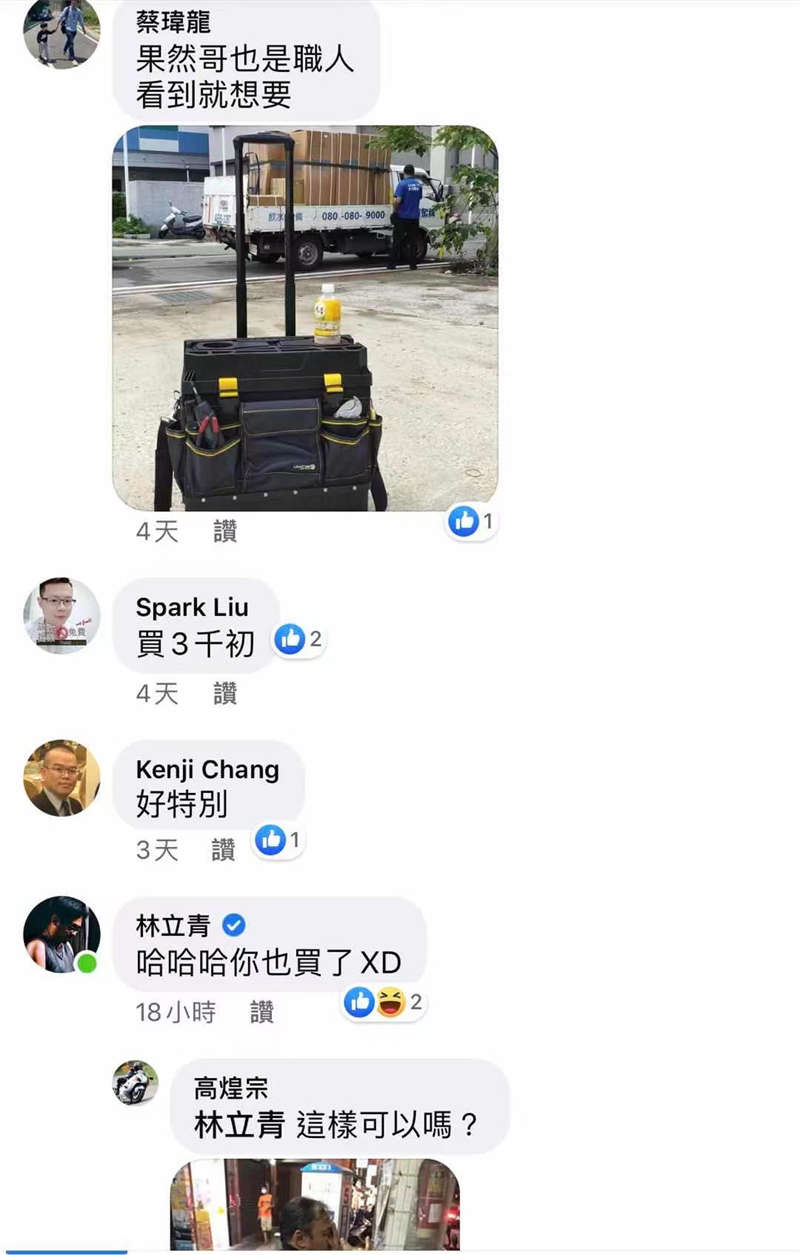The image size is (800, 1255).
Task: See who liked Kenji Chang's comment
Action: pyautogui.click(x=279, y=840)
